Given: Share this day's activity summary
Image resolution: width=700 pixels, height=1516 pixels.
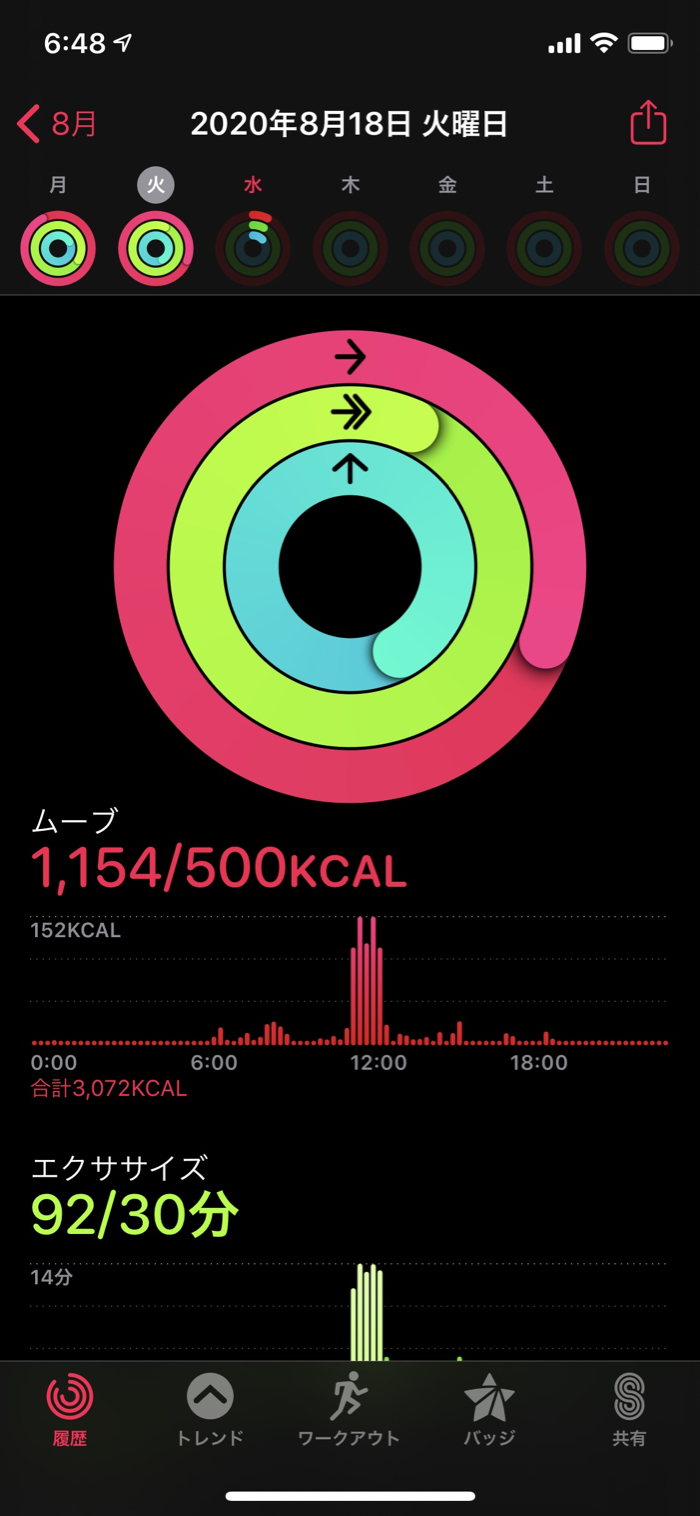Looking at the screenshot, I should [x=648, y=123].
